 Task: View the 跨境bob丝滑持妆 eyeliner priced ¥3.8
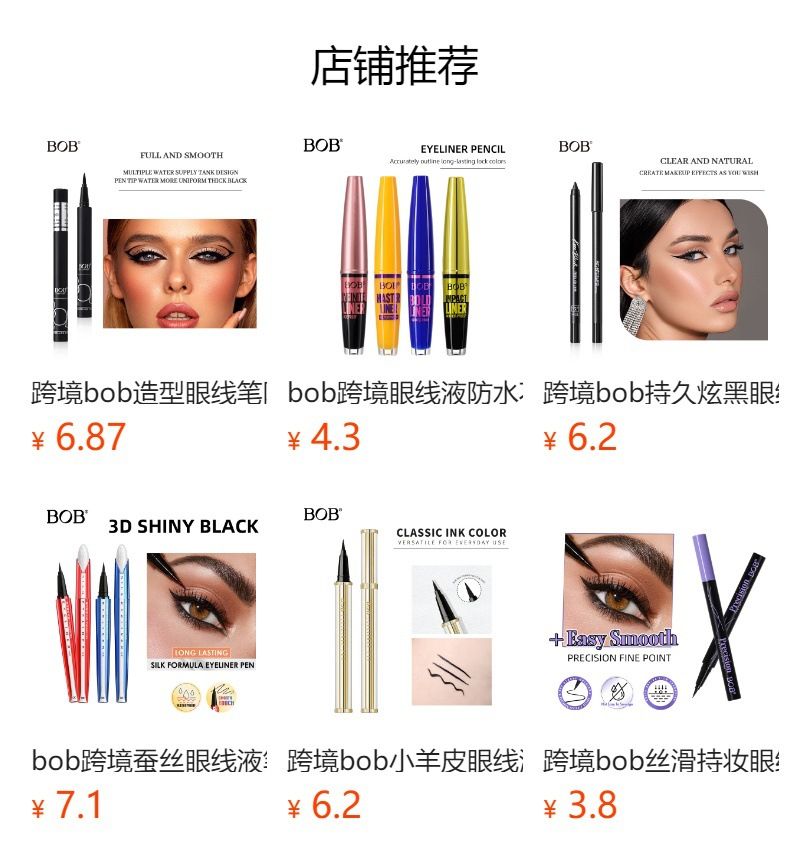[x=661, y=664]
